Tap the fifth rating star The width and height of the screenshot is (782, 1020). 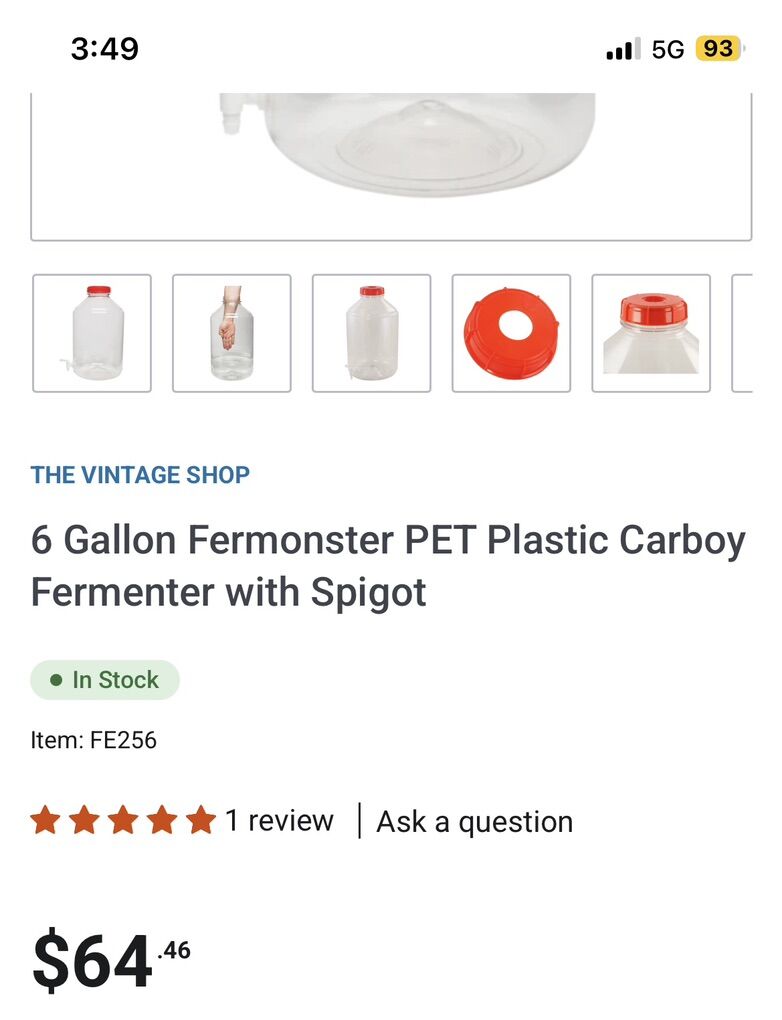click(200, 820)
